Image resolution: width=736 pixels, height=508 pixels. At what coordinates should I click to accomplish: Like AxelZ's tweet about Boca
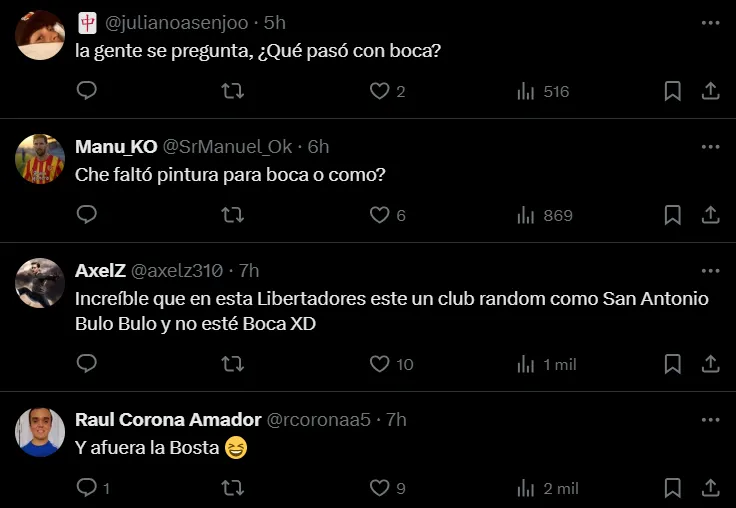(379, 364)
